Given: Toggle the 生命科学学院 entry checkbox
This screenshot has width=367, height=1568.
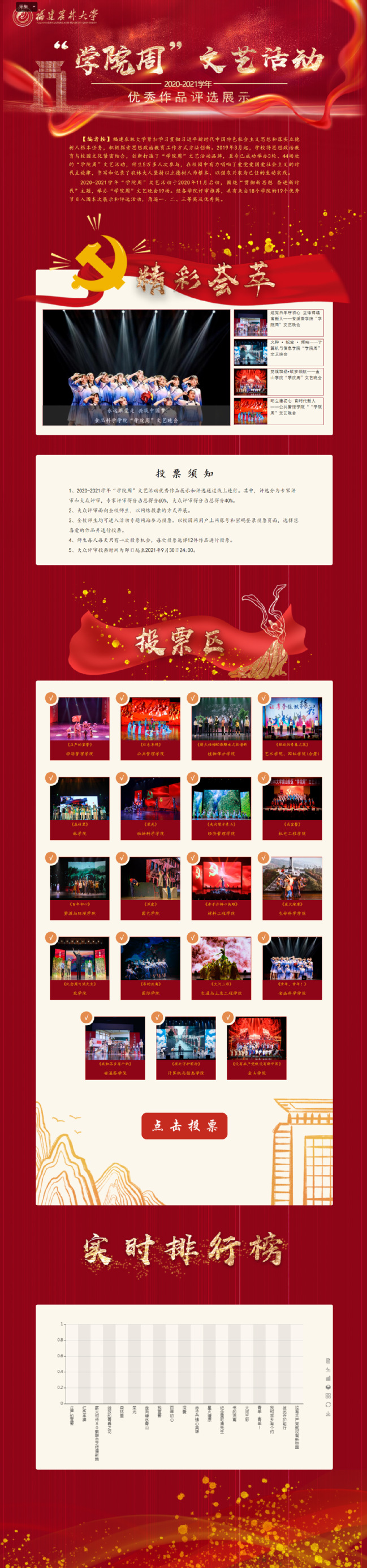Looking at the screenshot, I should 264,858.
